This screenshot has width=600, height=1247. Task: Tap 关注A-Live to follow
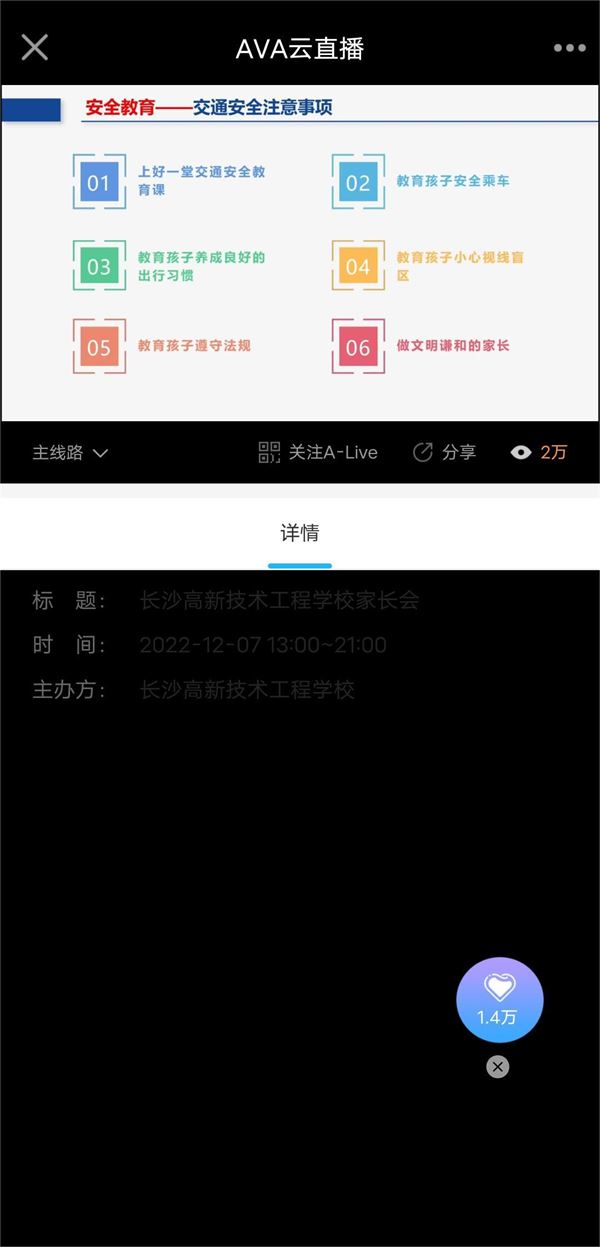point(318,453)
